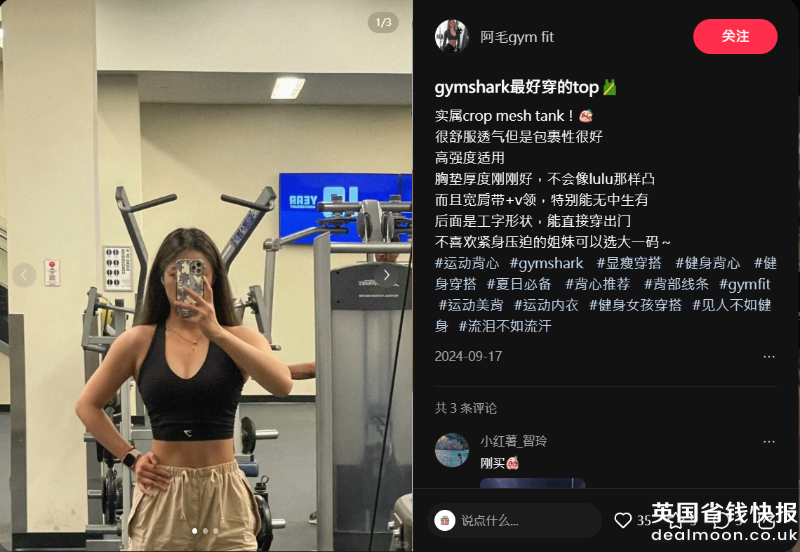Show the next photo with the right arrow
Screen dimensions: 800x552
386,274
